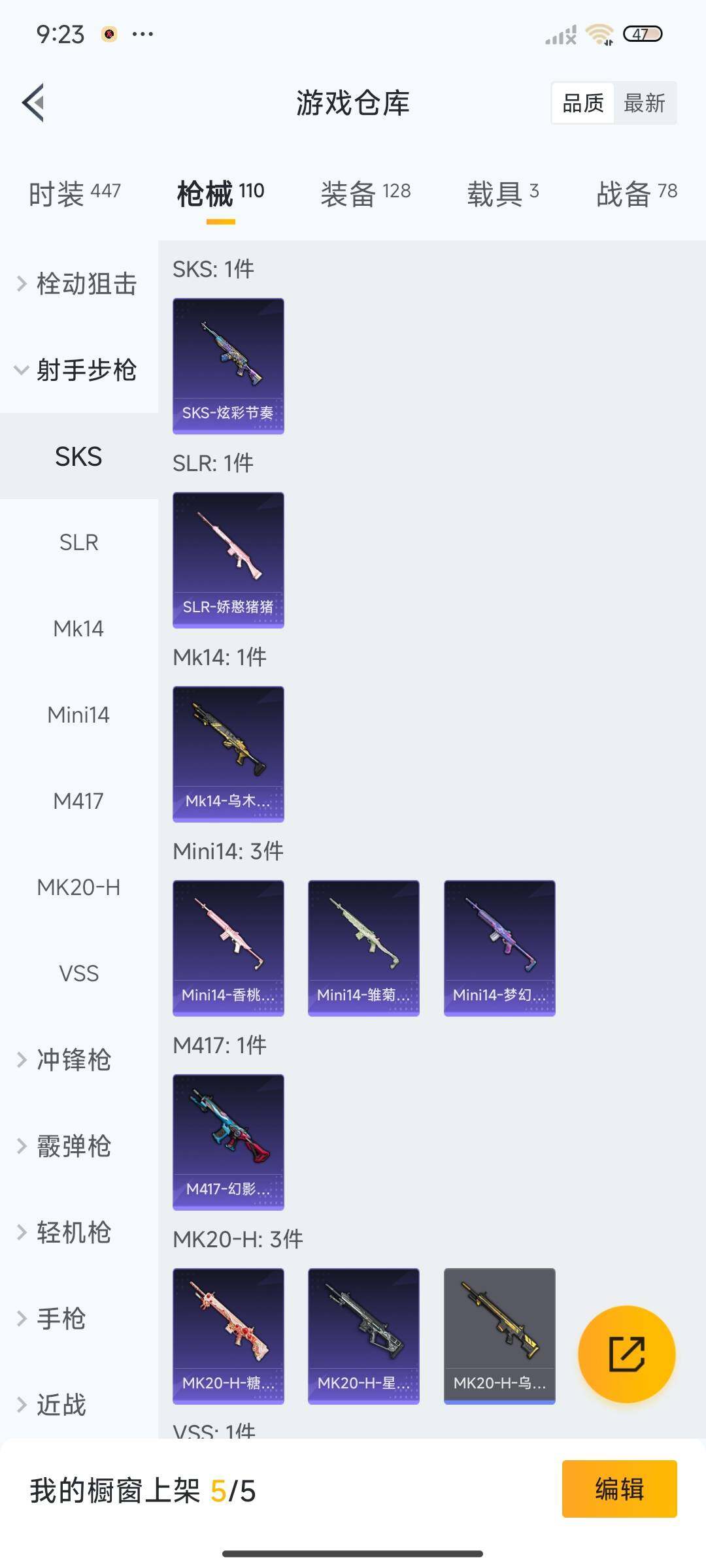
Task: Sort by 最新 in the top toggle
Action: (644, 103)
